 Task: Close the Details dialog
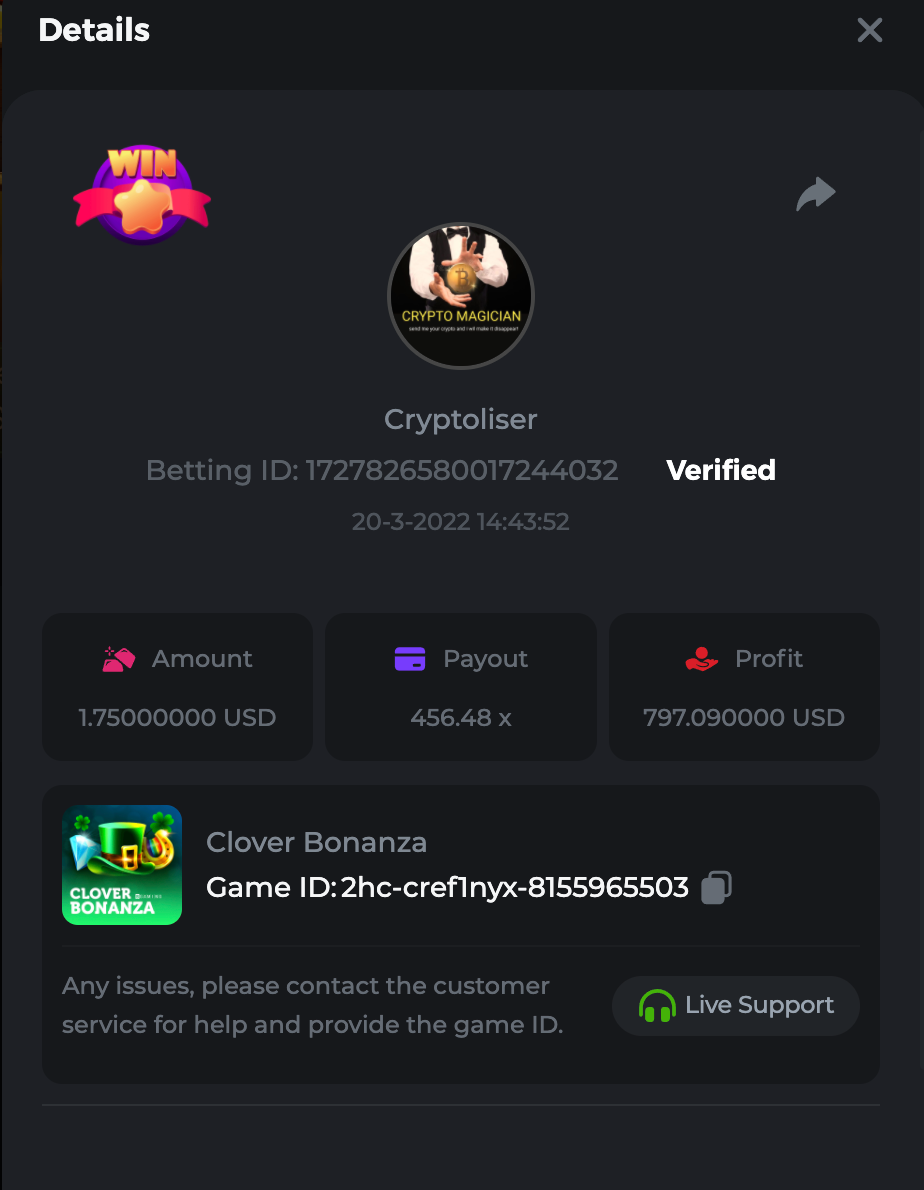click(869, 31)
